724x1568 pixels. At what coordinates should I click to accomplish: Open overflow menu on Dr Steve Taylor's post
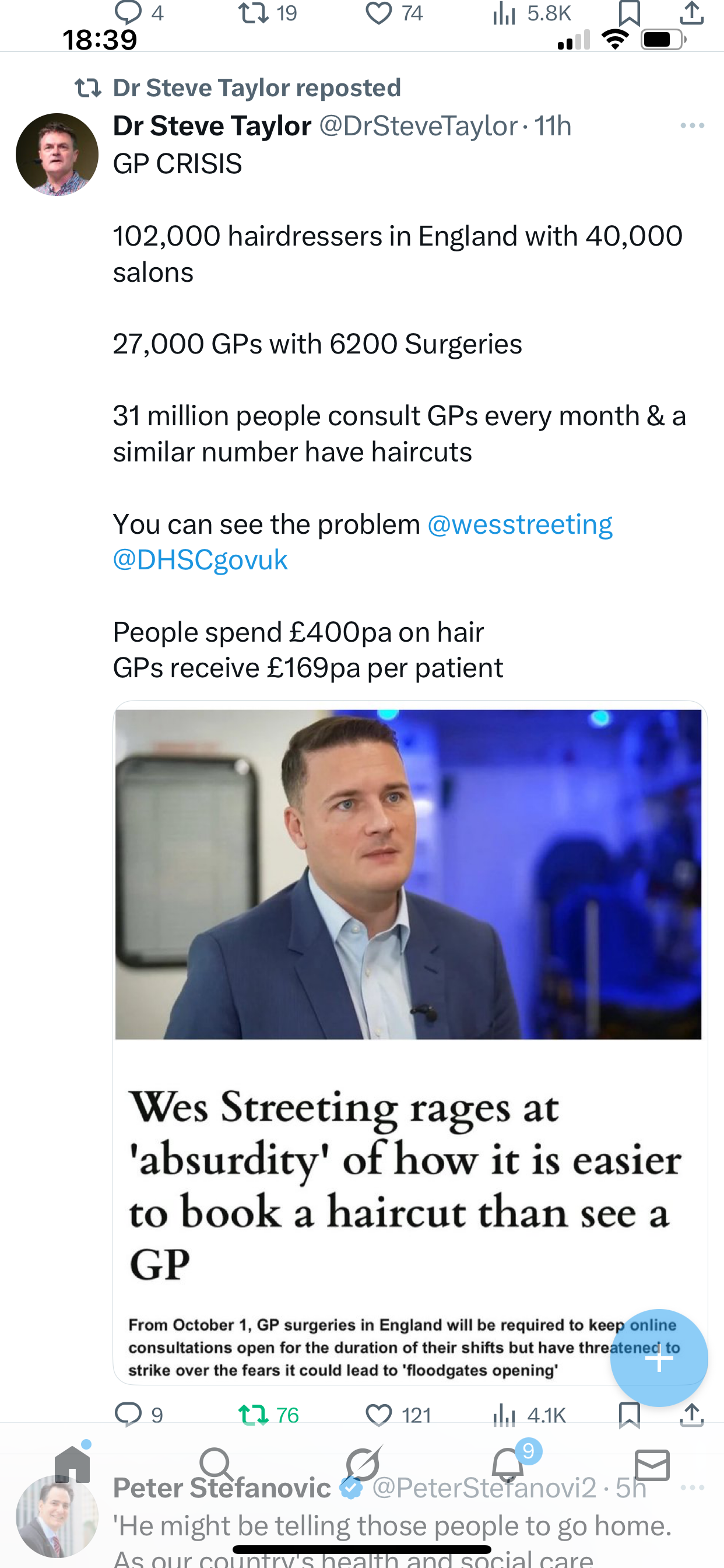[692, 126]
